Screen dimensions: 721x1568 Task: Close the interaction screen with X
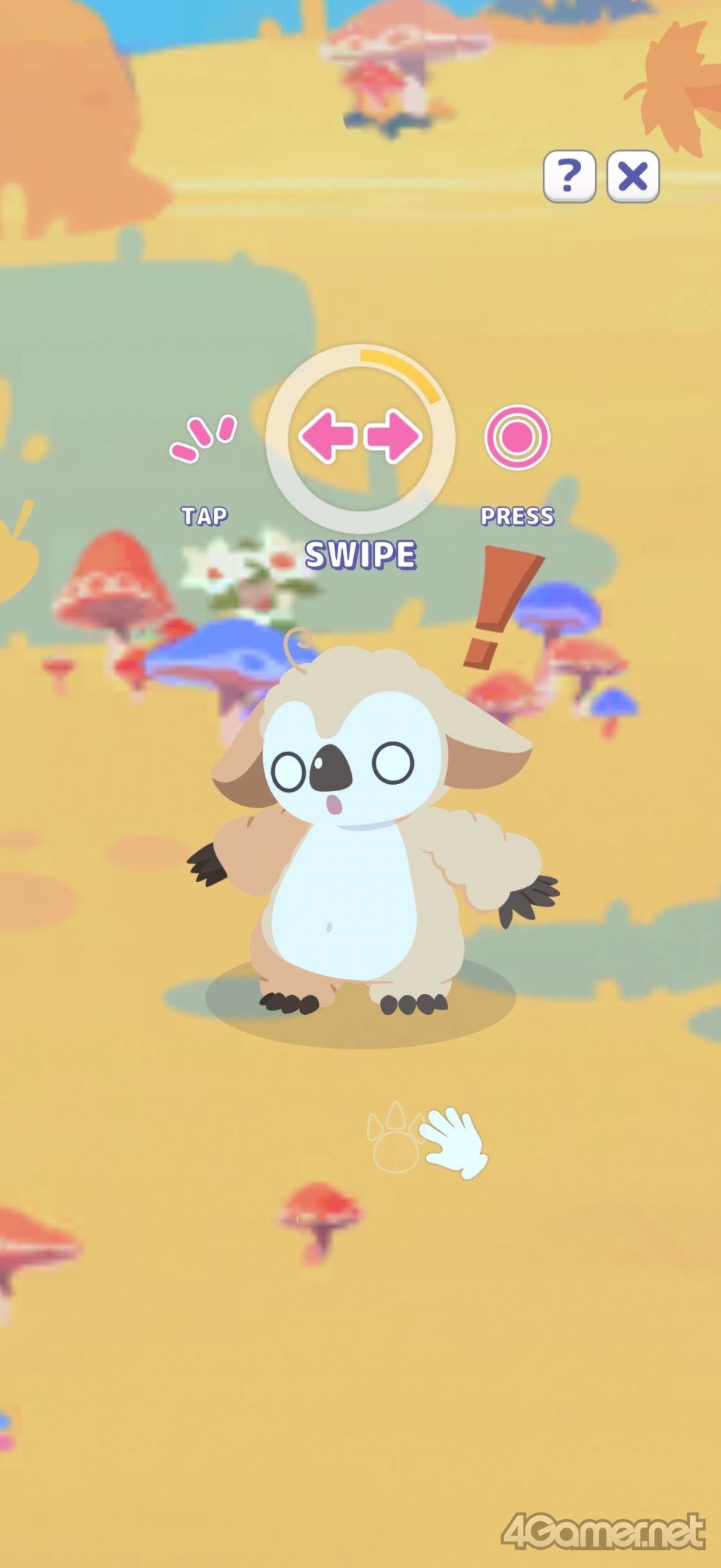pyautogui.click(x=632, y=176)
